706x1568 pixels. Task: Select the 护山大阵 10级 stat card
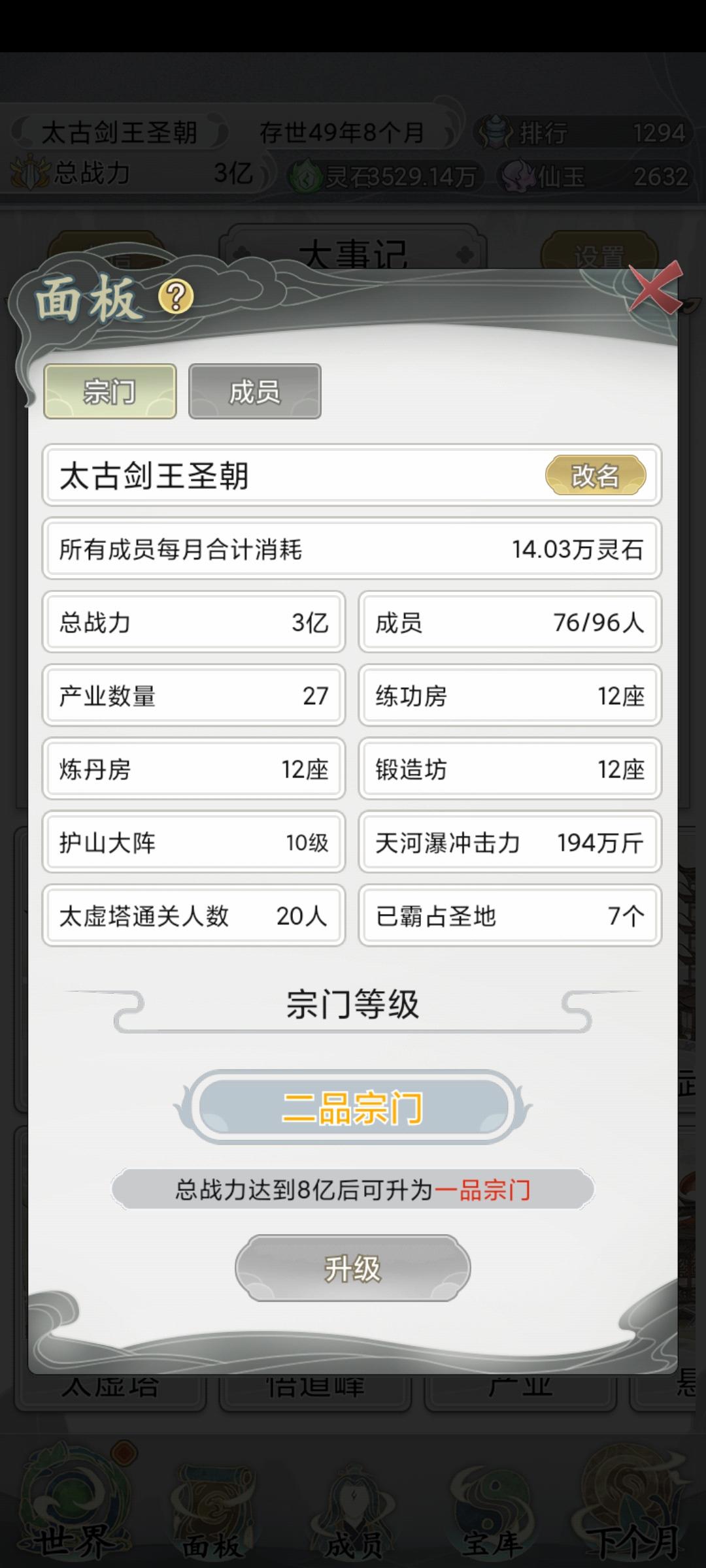193,843
